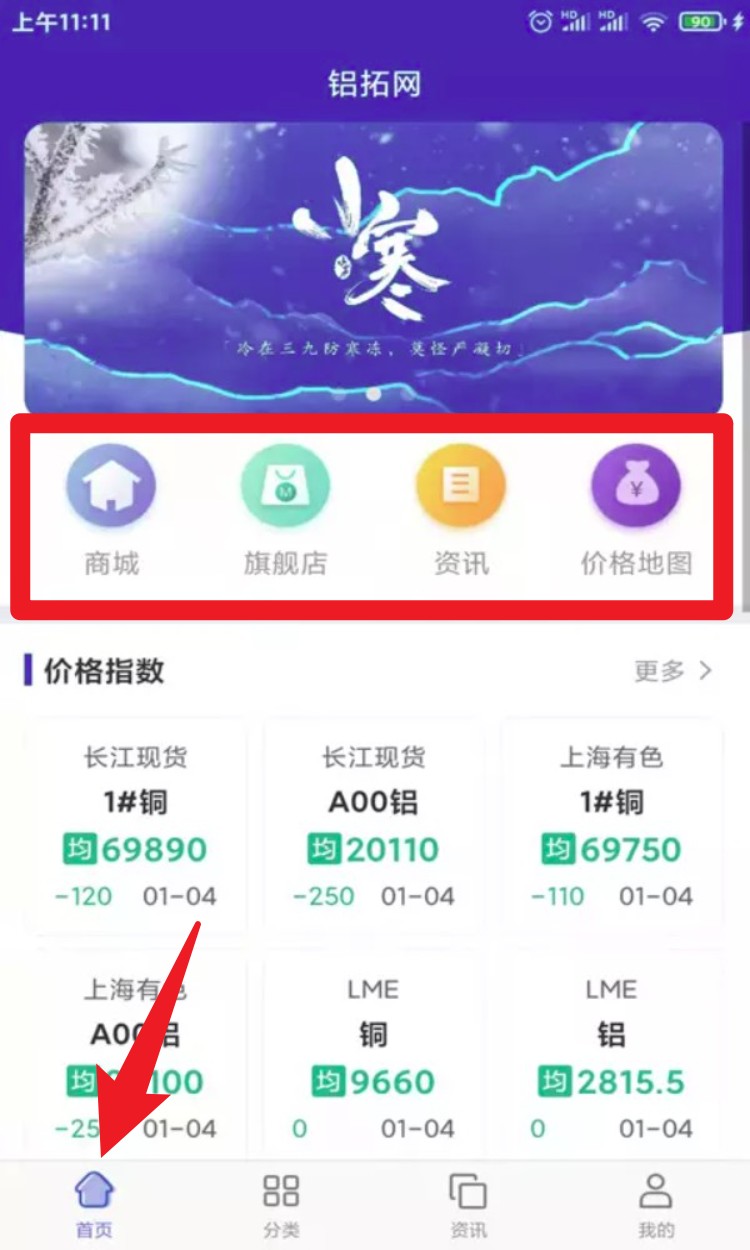
Task: Switch to the 首页 tab
Action: click(x=95, y=1205)
